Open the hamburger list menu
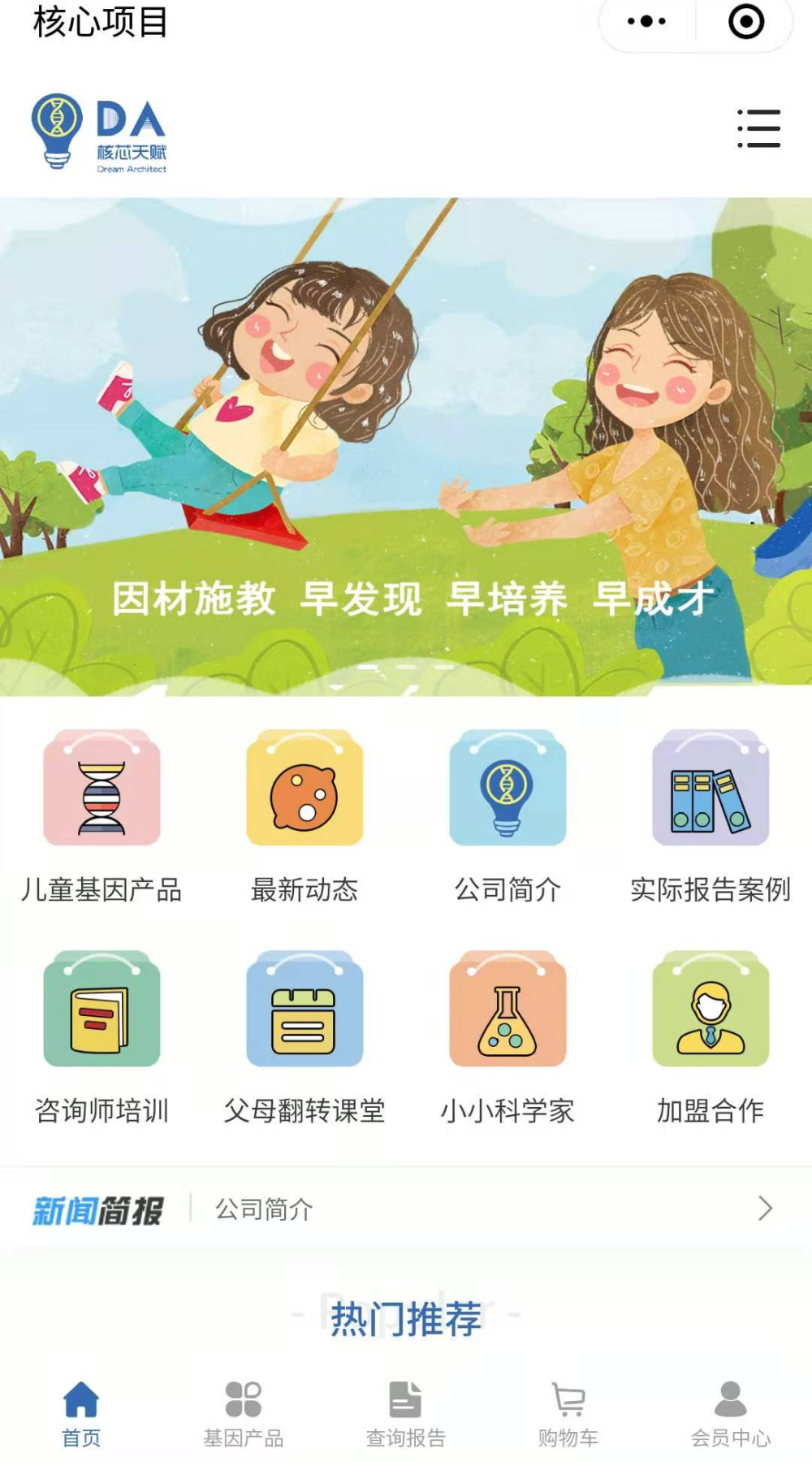812x1462 pixels. pyautogui.click(x=758, y=128)
